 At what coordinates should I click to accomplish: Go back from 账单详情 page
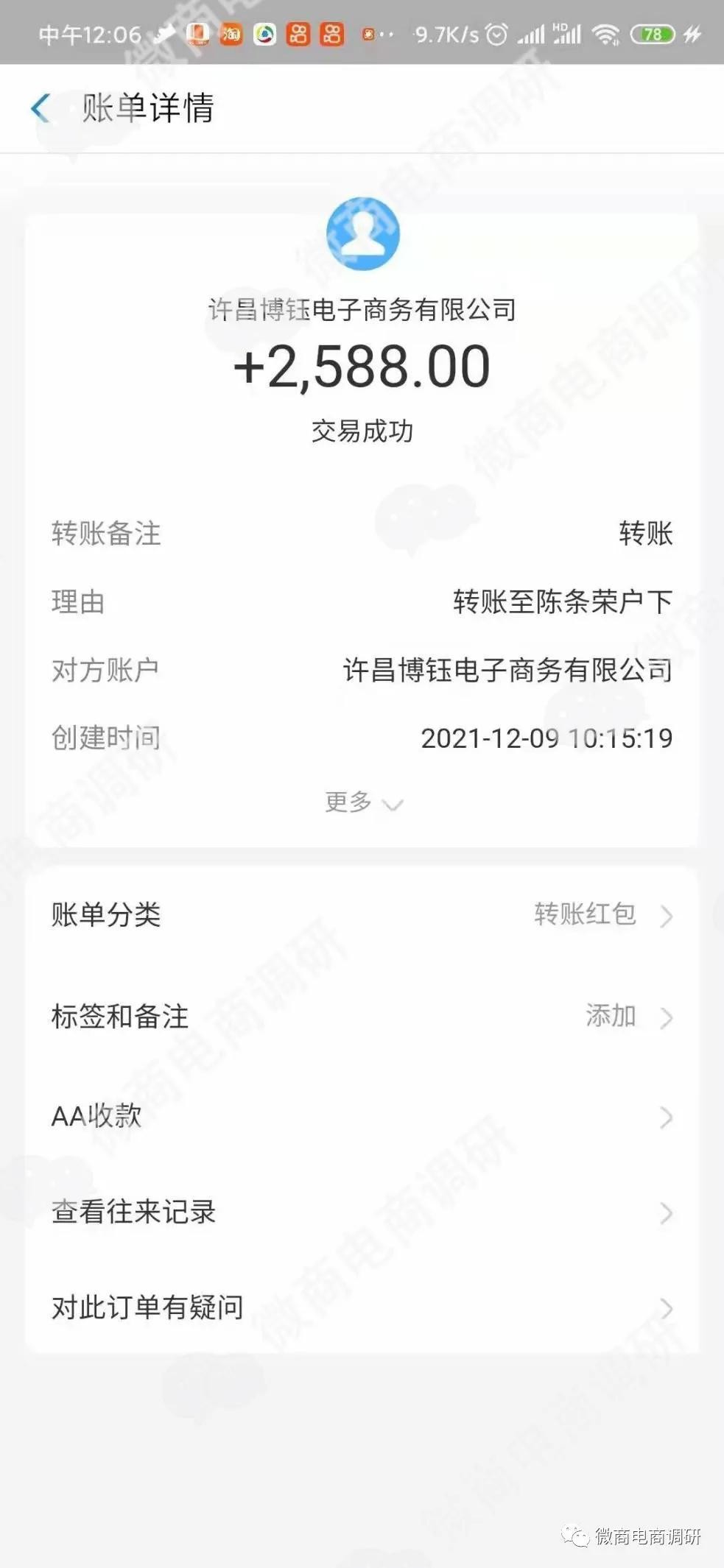coord(41,108)
